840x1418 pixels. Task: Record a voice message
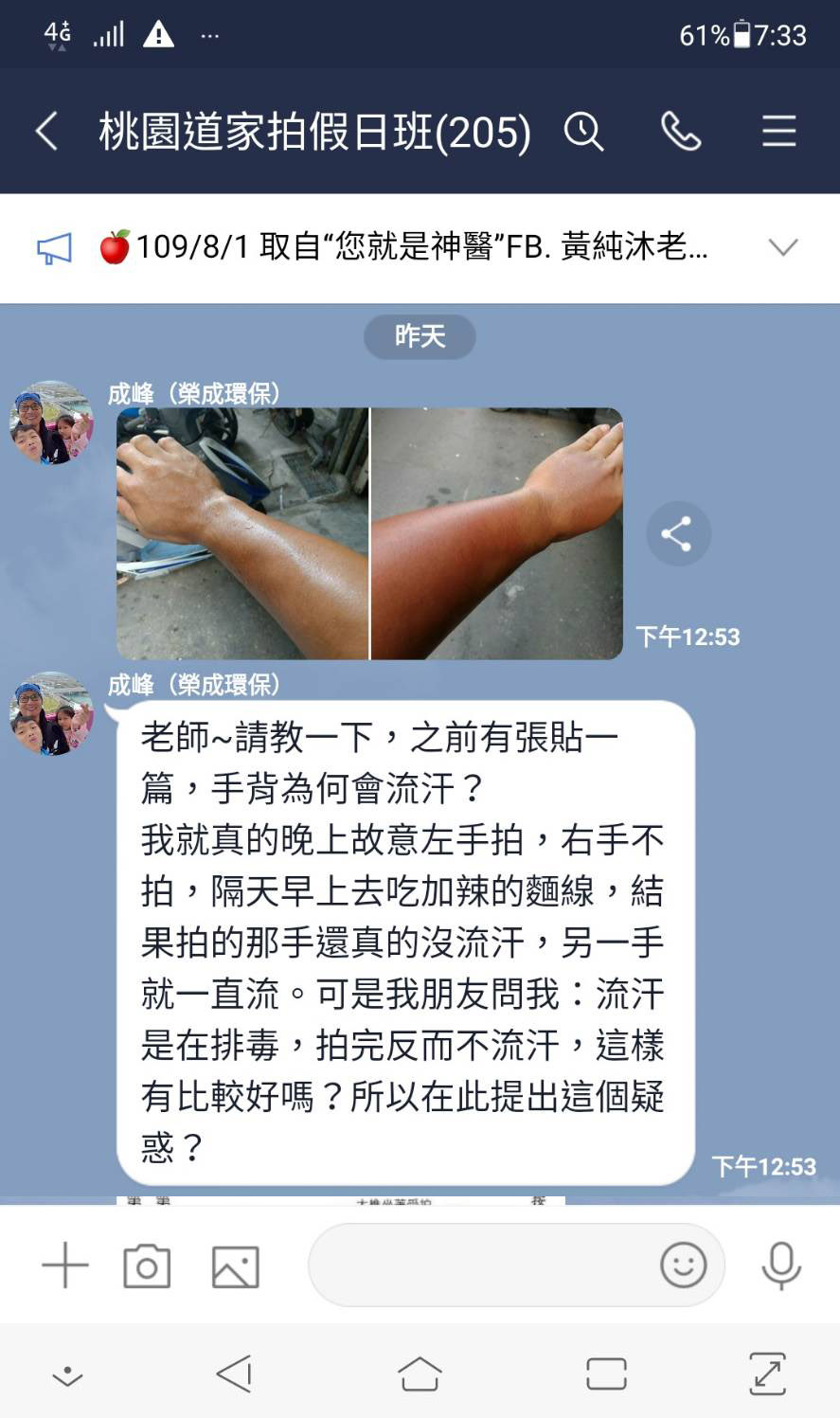click(781, 1265)
